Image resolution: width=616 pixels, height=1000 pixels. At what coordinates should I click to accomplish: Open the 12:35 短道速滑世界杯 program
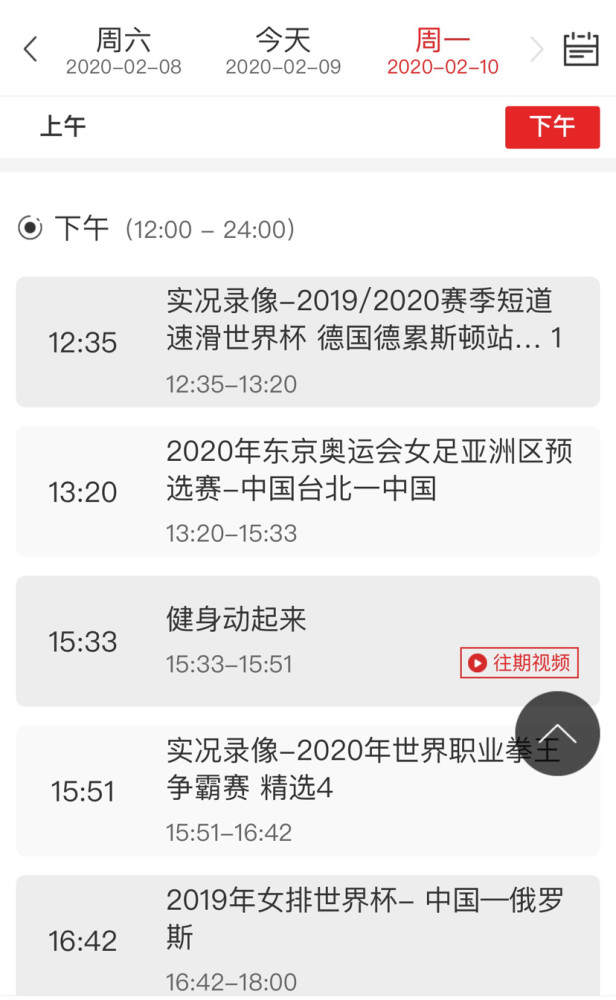[x=308, y=342]
